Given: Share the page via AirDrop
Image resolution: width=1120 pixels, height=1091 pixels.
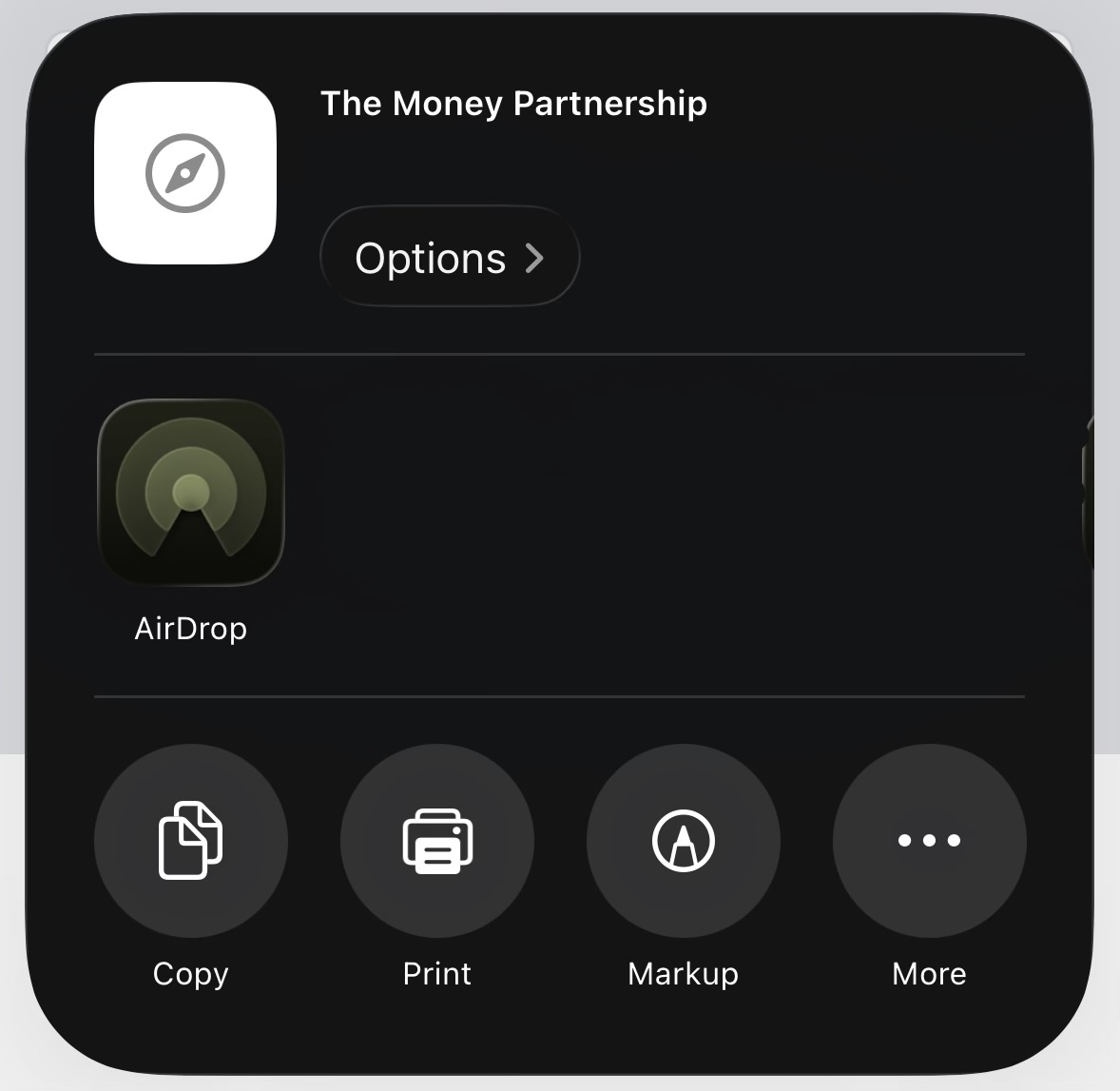Looking at the screenshot, I should point(191,493).
